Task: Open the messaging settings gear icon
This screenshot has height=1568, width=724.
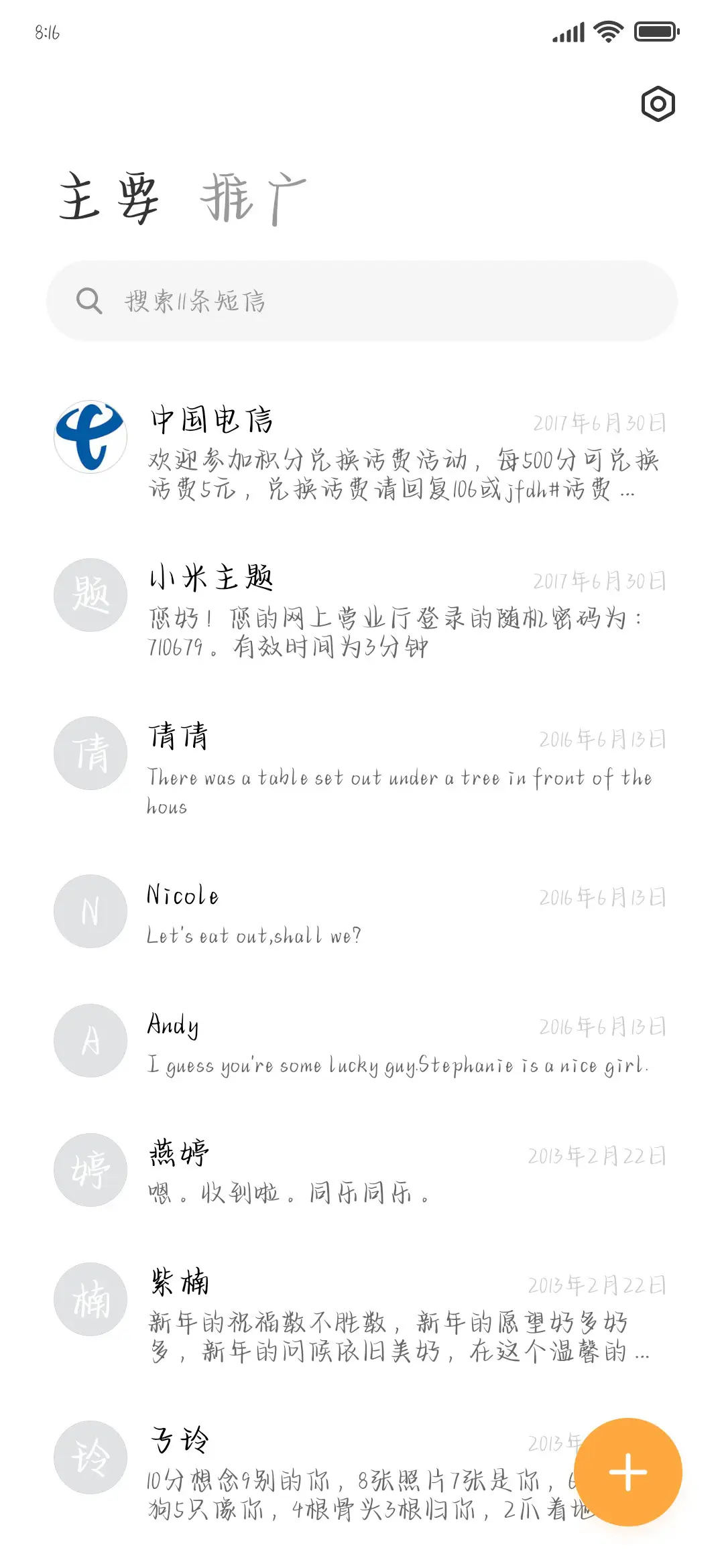Action: coord(658,104)
